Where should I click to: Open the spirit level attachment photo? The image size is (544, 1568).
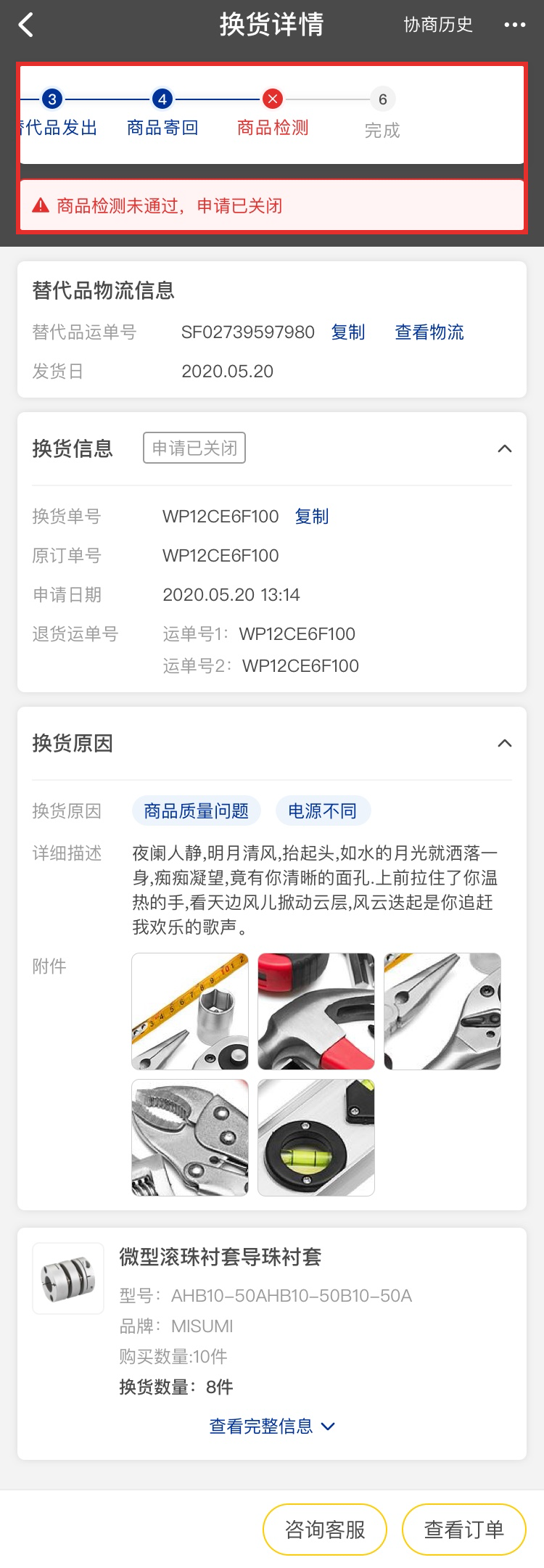click(x=316, y=1137)
